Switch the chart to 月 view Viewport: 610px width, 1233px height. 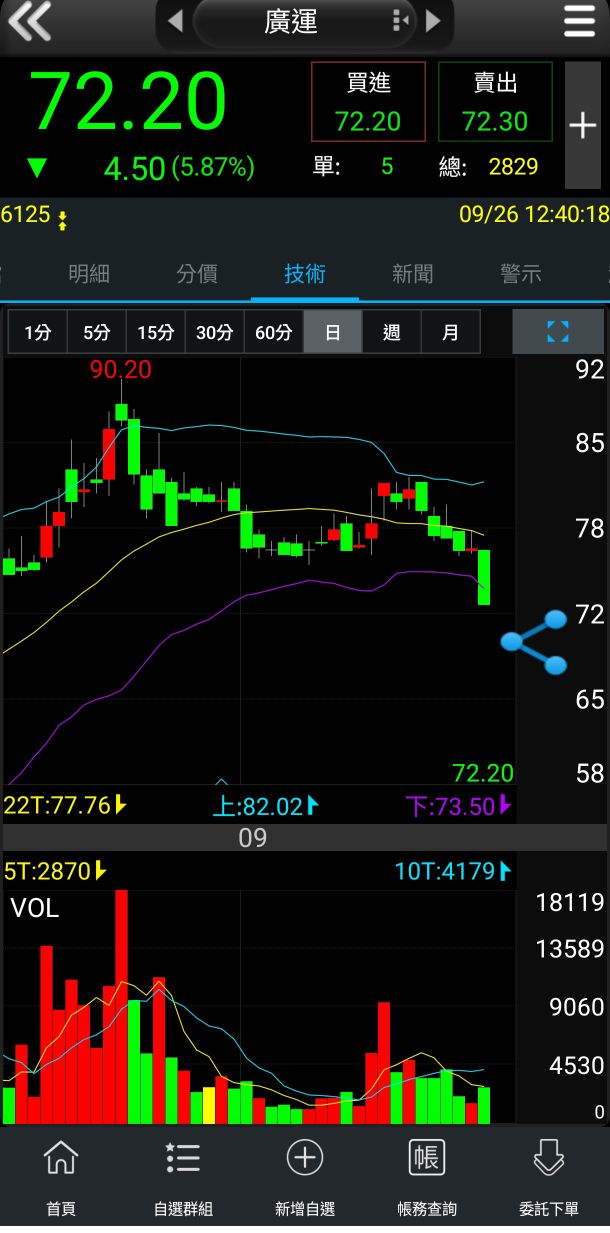(450, 332)
